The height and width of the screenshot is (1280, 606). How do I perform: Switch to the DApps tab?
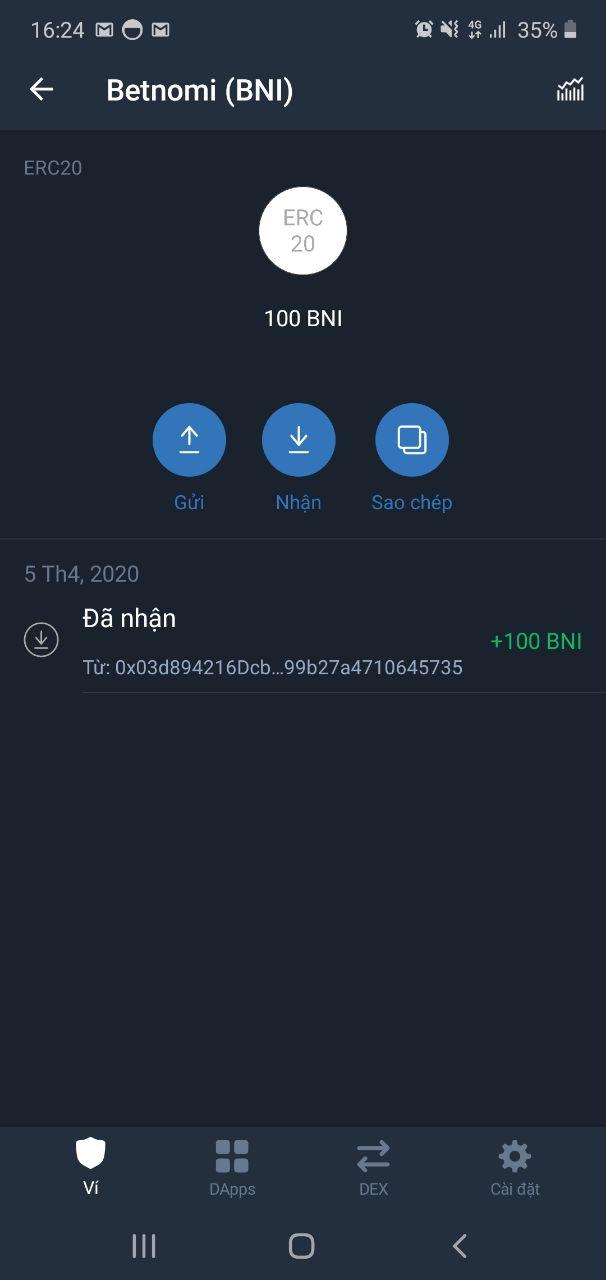tap(232, 1166)
